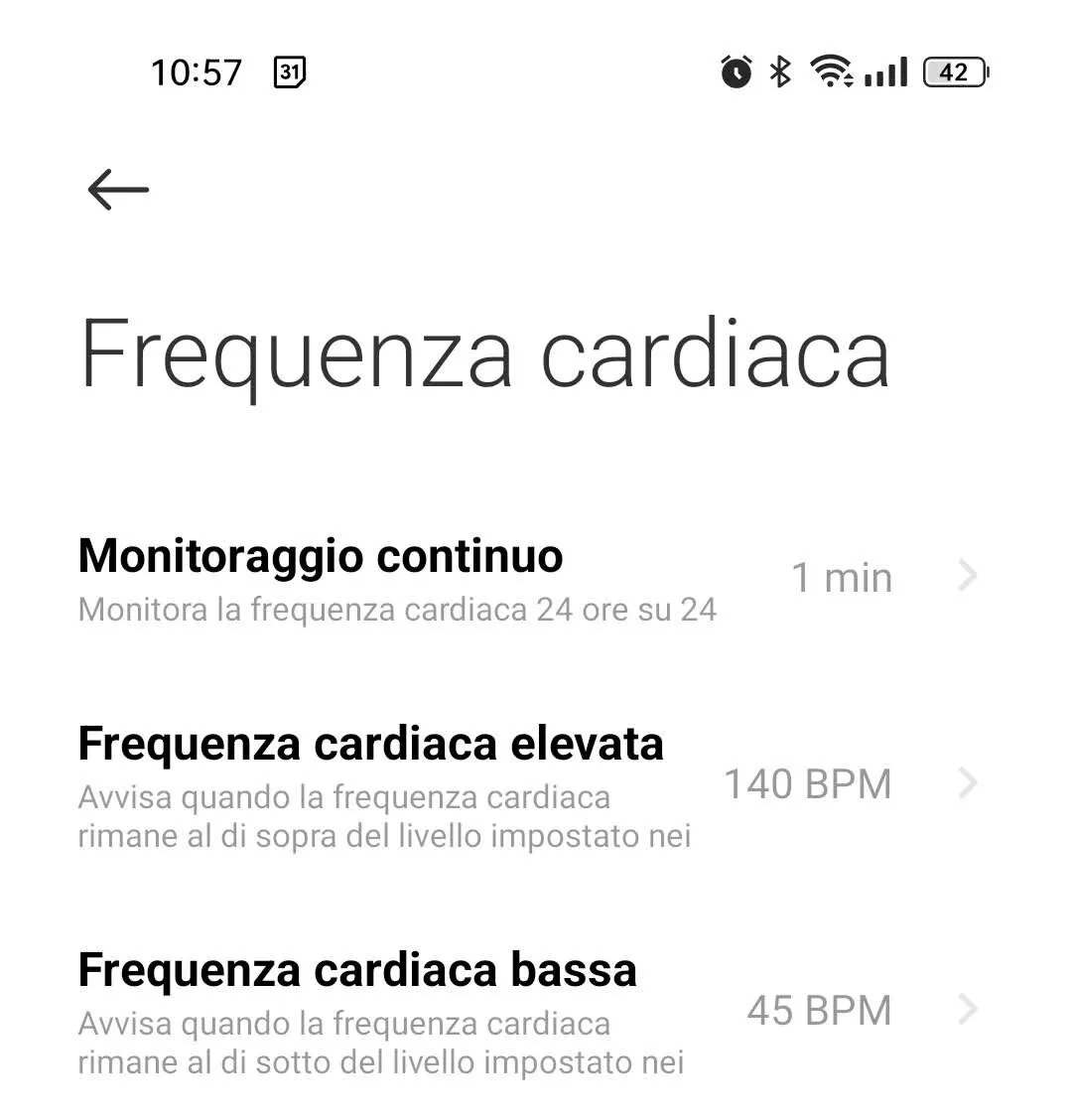Select the 1 min interval value
The image size is (1072, 1120).
pyautogui.click(x=842, y=578)
